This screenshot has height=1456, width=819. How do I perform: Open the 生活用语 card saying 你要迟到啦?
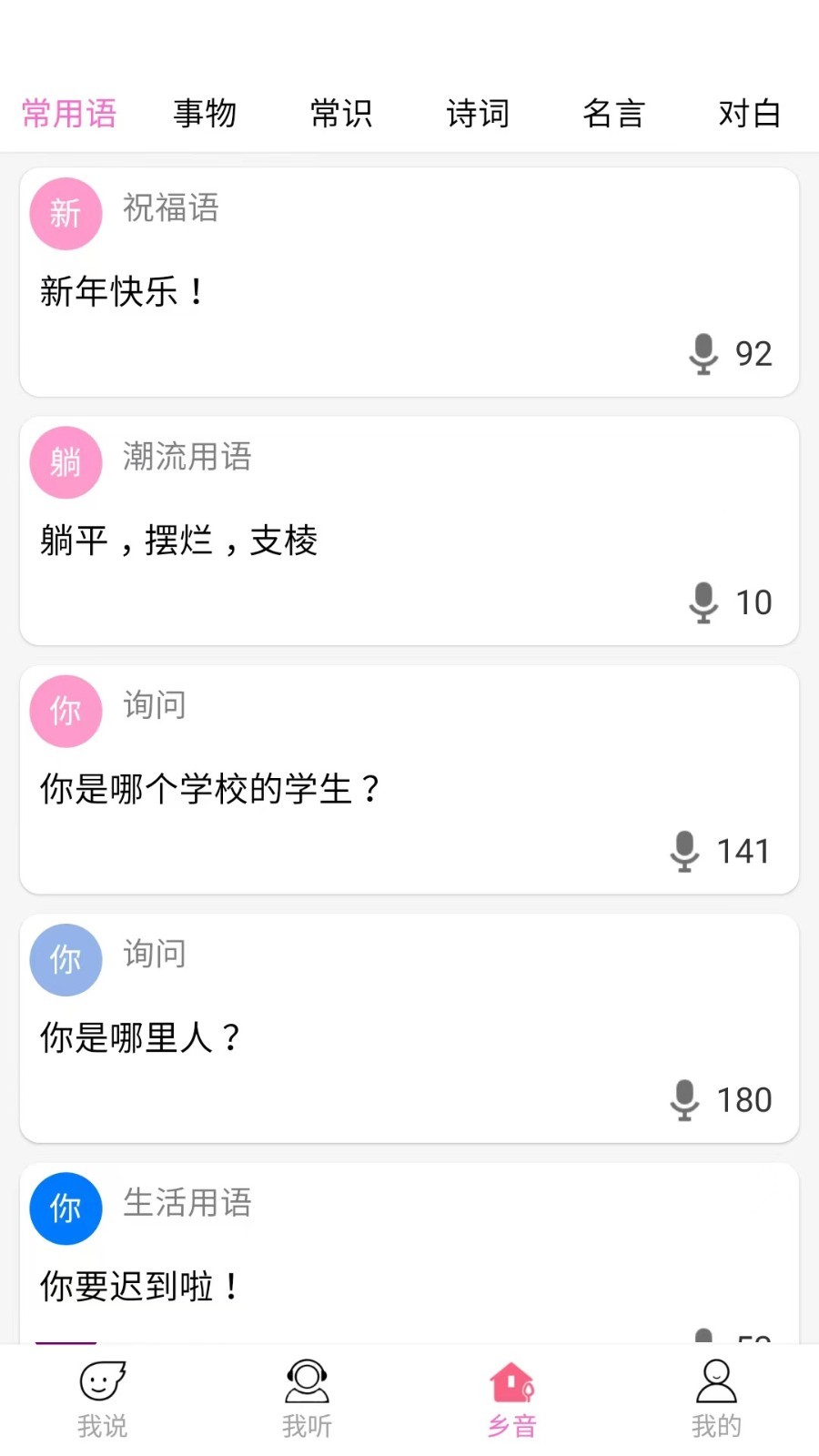click(409, 1256)
